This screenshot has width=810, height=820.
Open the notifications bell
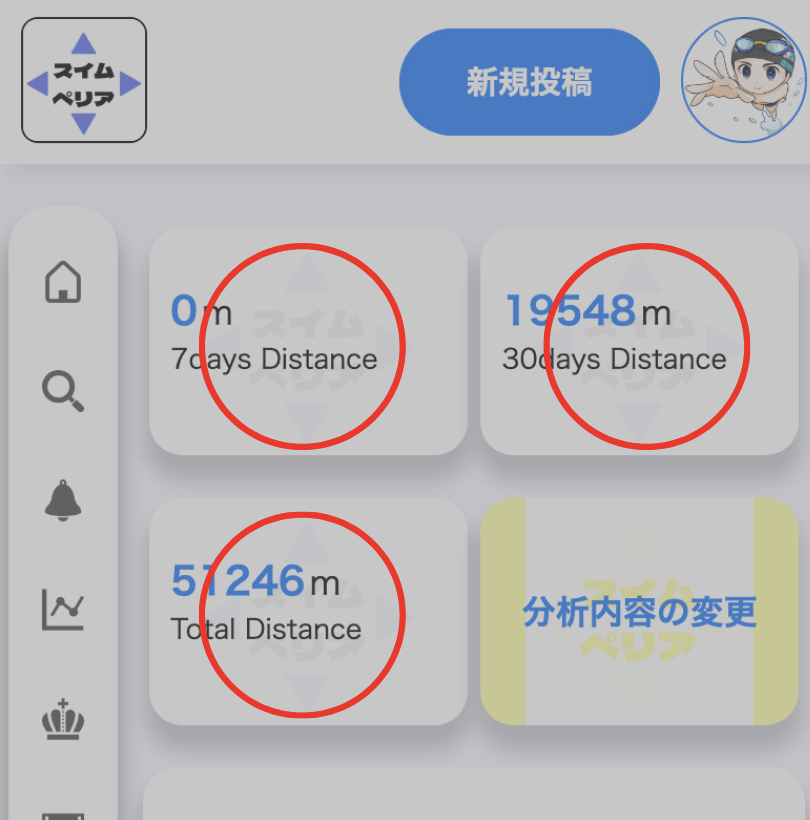tap(63, 499)
